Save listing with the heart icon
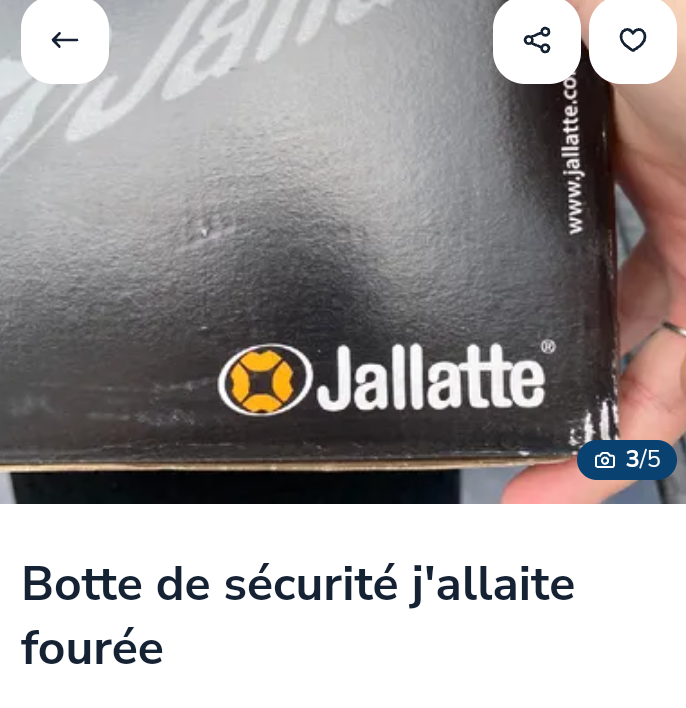 pyautogui.click(x=633, y=40)
